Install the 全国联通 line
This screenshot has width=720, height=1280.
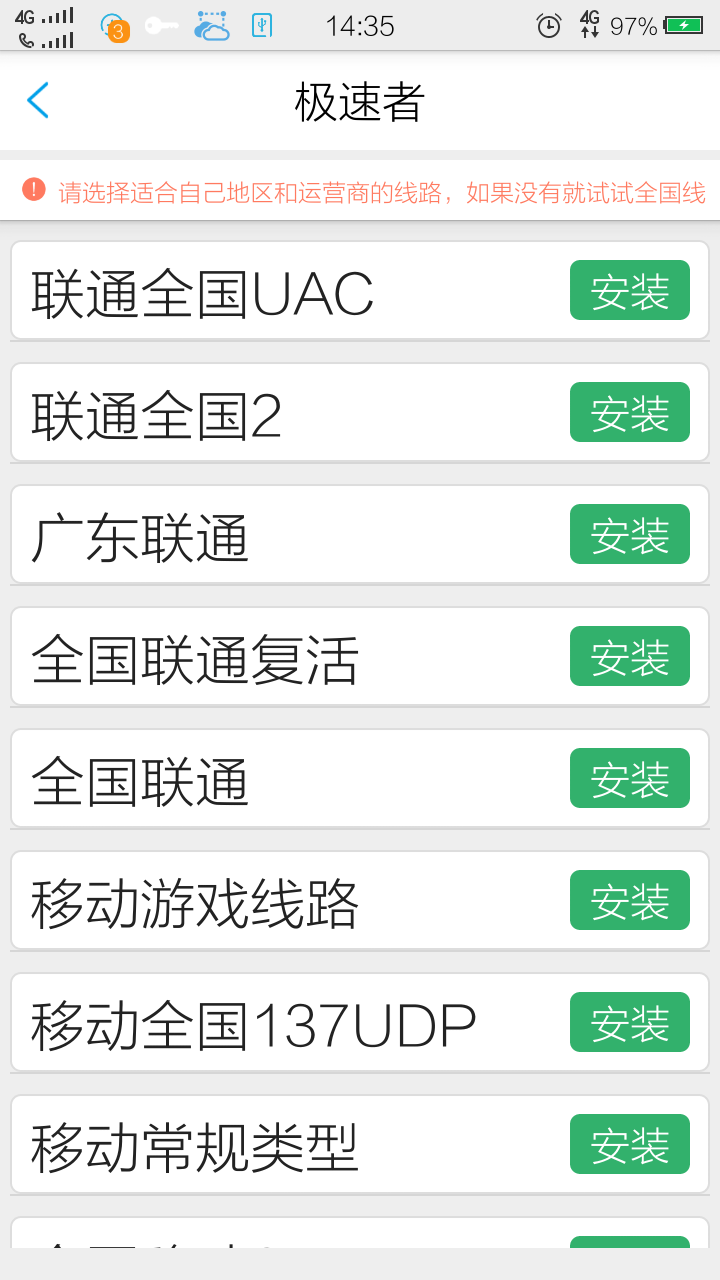pyautogui.click(x=629, y=778)
